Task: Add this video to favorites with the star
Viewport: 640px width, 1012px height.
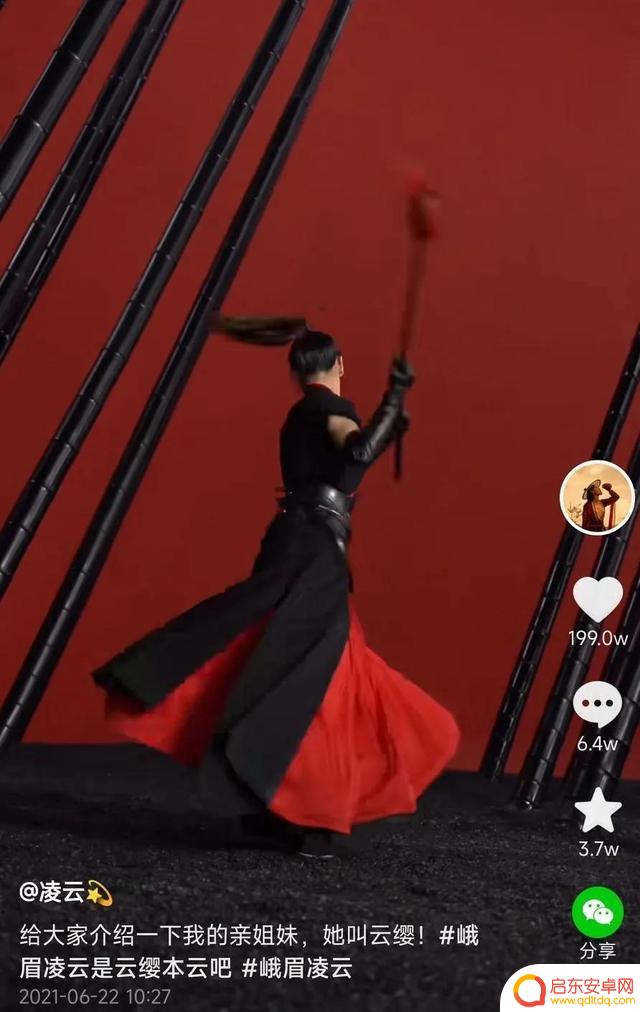Action: pyautogui.click(x=597, y=811)
